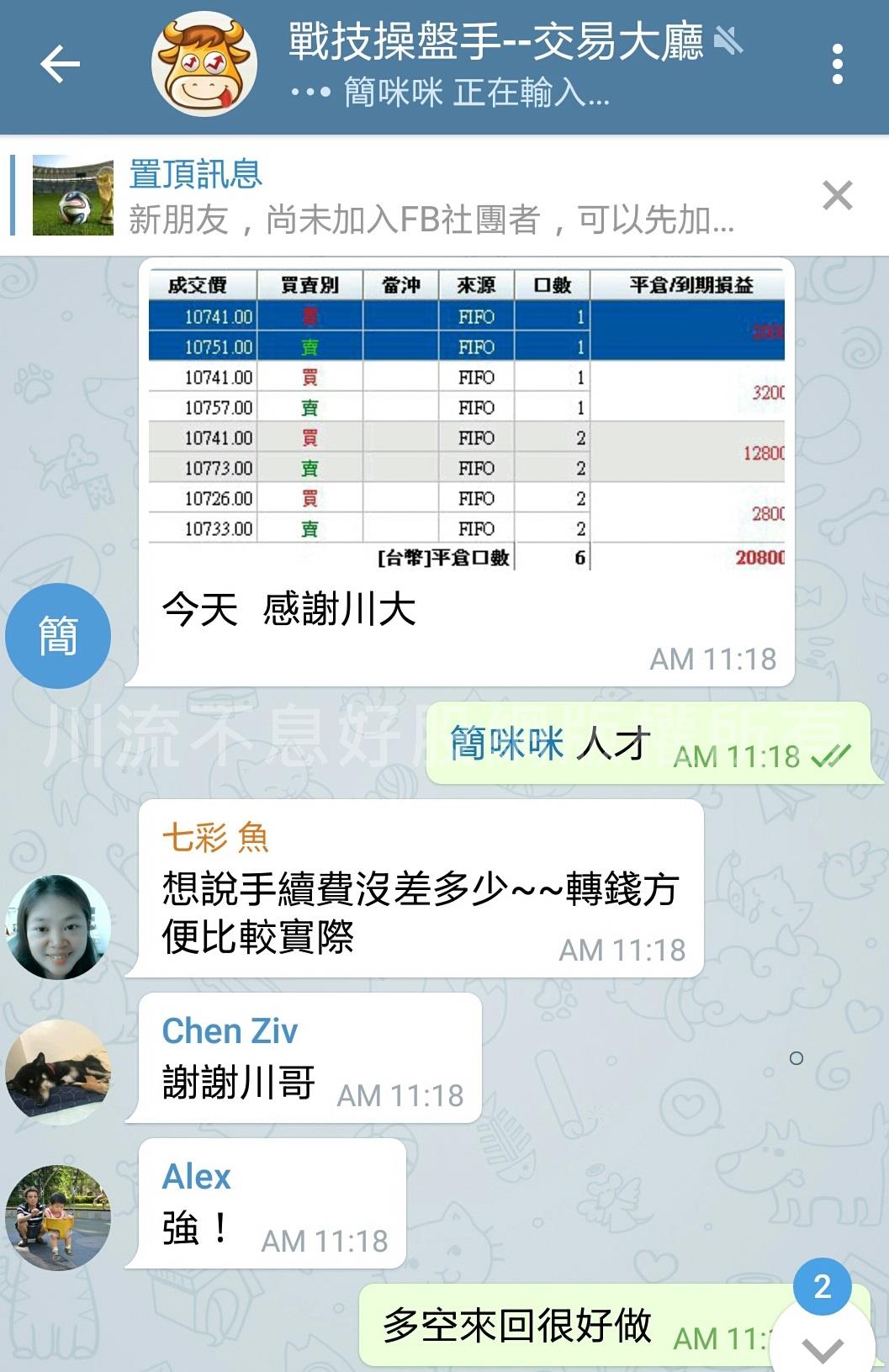The width and height of the screenshot is (889, 1372).
Task: Dismiss the pinned message banner
Action: click(837, 196)
